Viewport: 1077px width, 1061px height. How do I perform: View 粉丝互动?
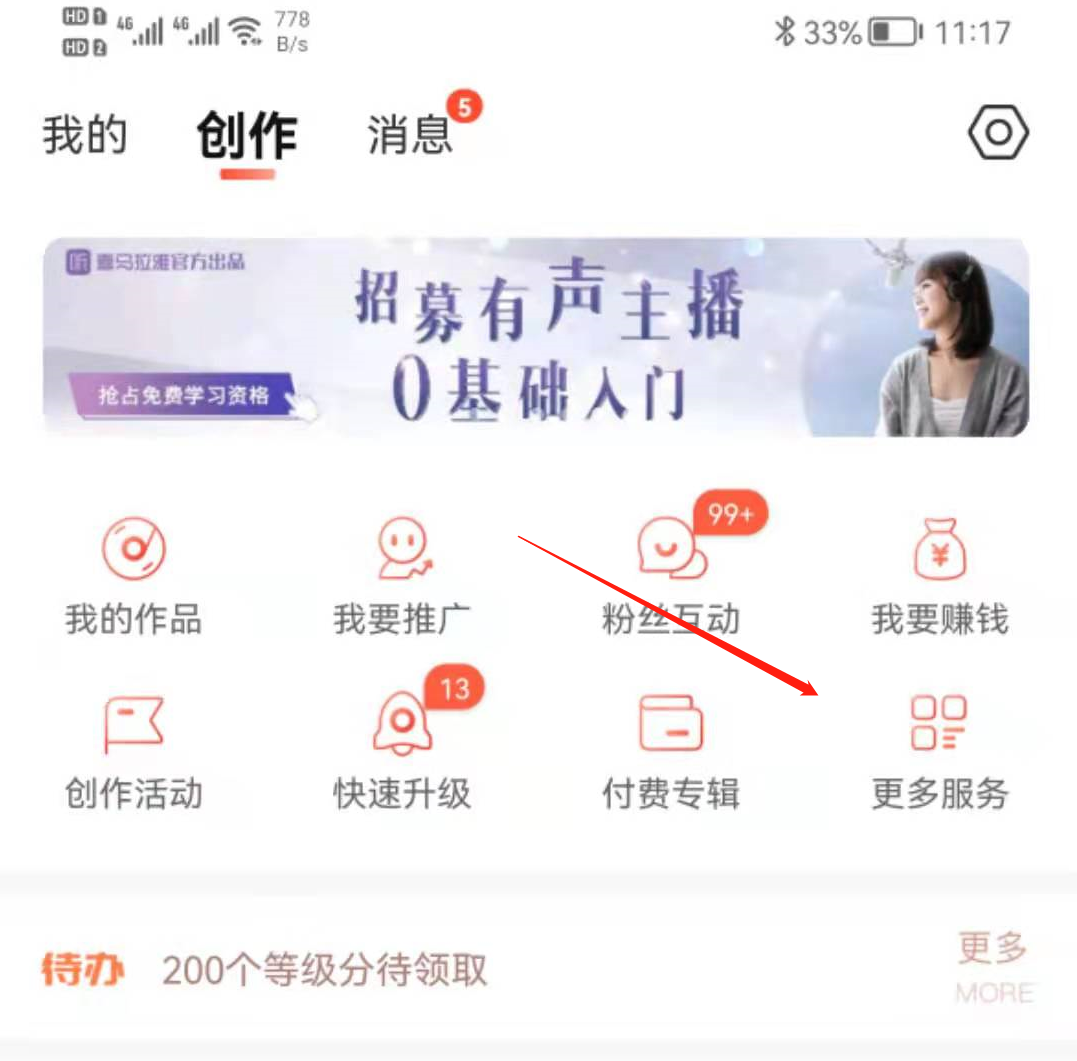pos(671,577)
